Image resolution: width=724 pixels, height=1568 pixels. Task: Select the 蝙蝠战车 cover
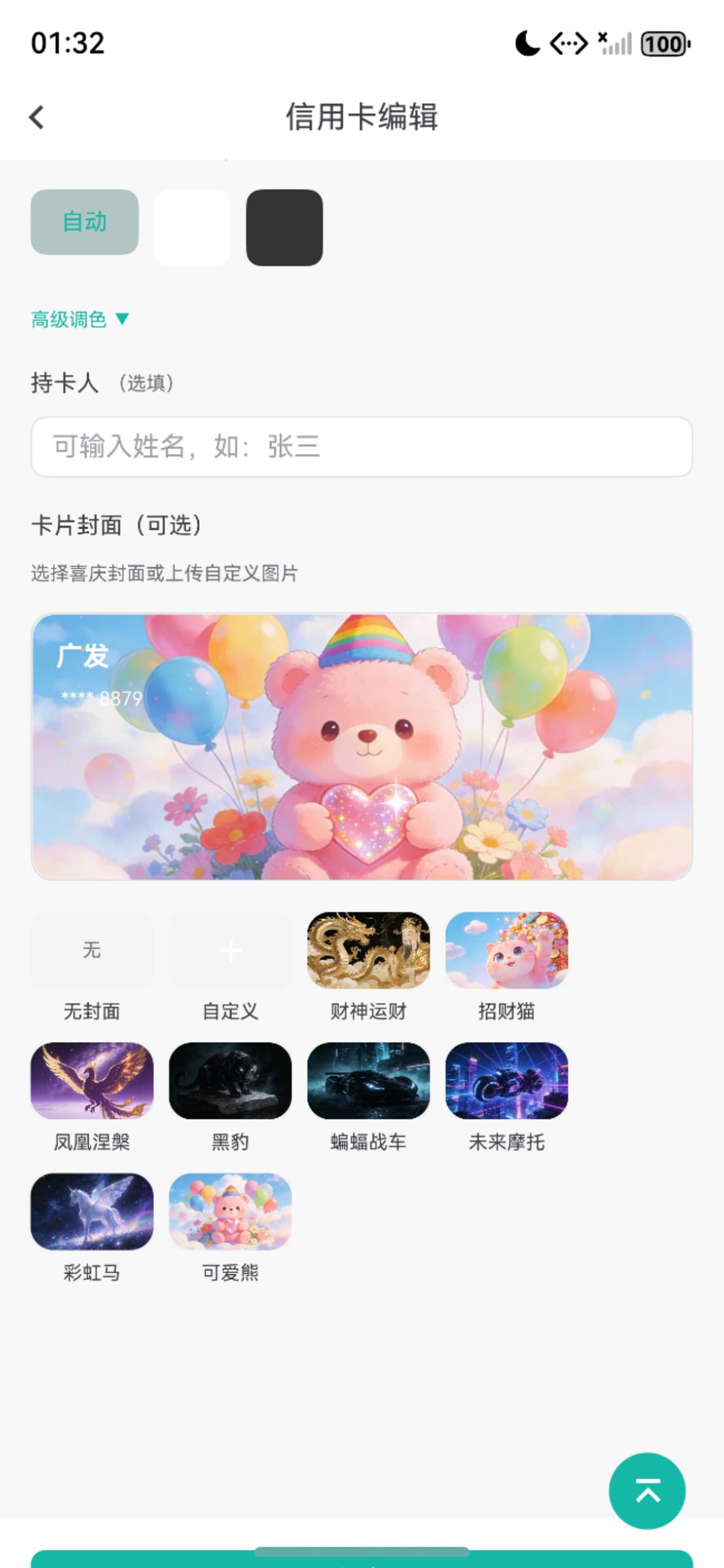click(x=368, y=1080)
